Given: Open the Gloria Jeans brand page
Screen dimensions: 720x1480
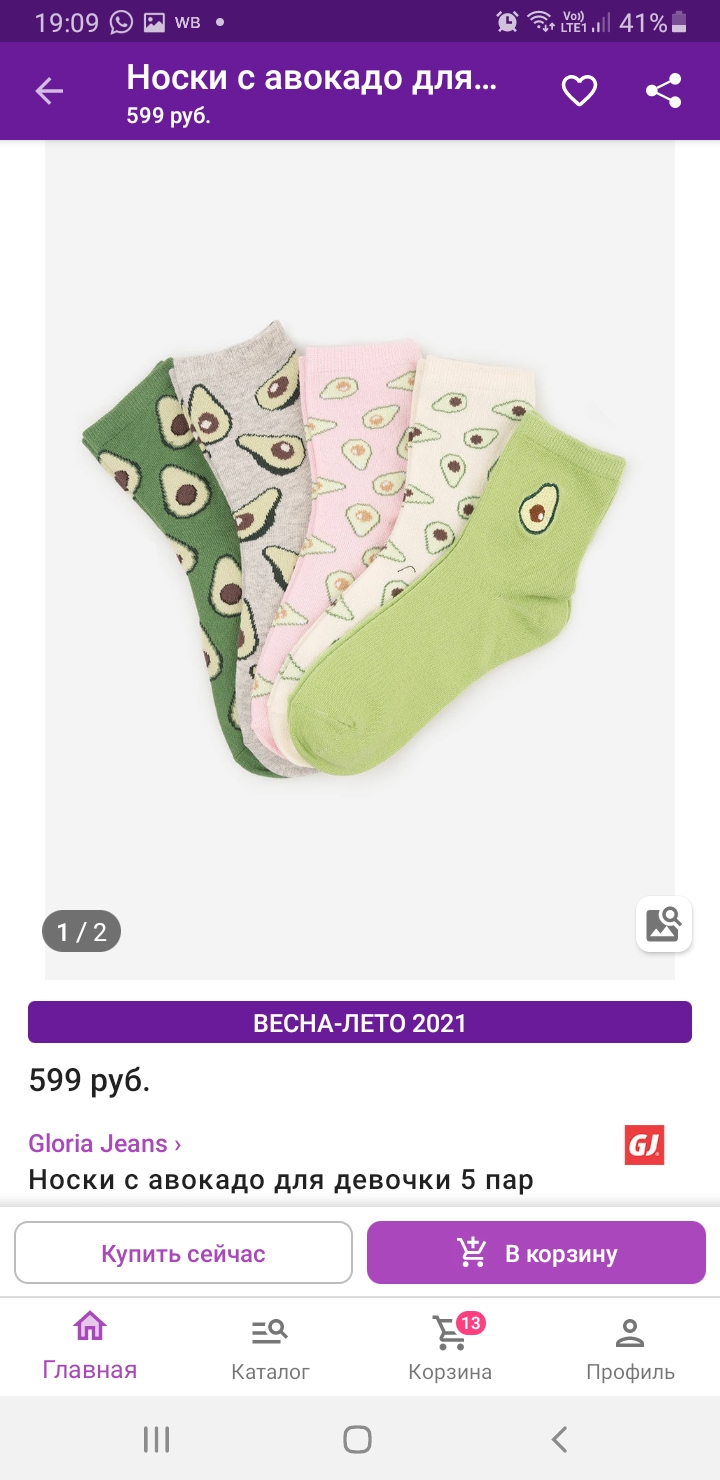Looking at the screenshot, I should click(105, 1143).
